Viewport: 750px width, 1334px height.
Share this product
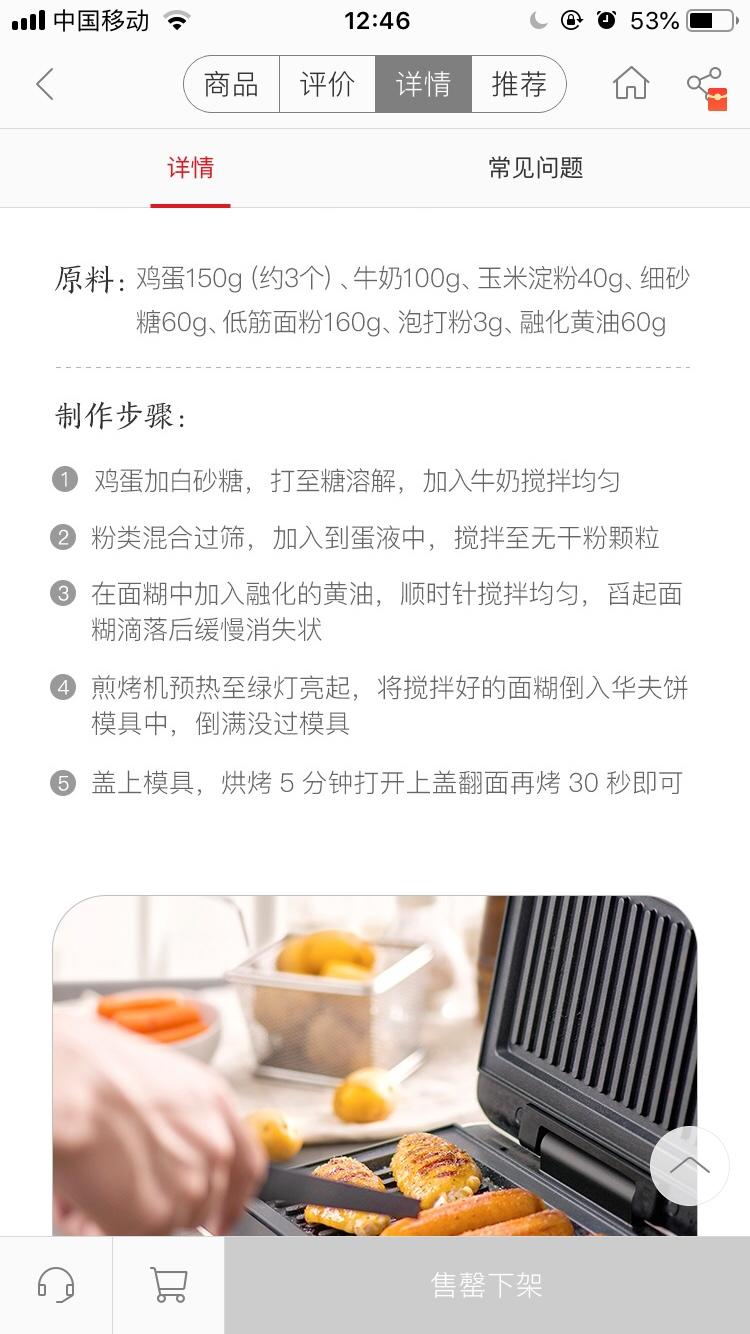(x=706, y=86)
